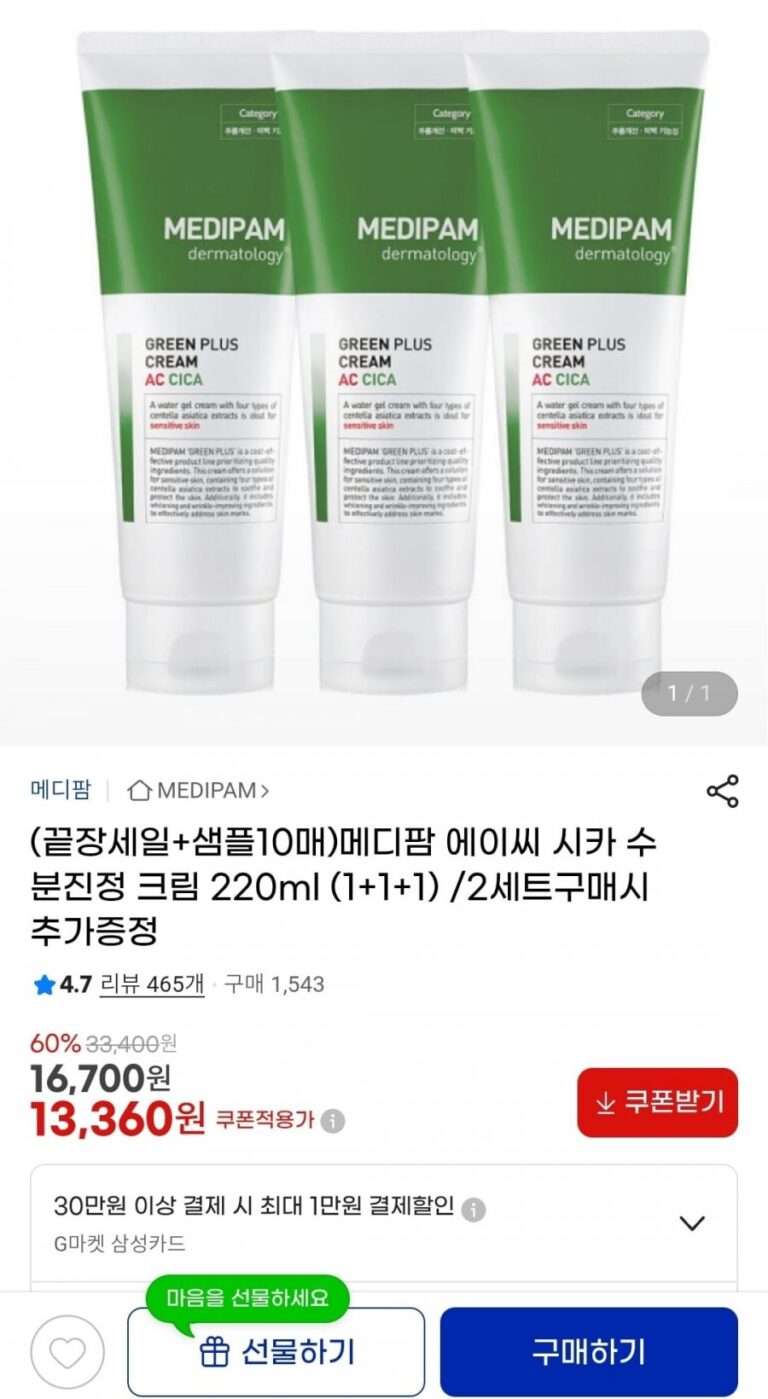
Task: Tap 구매하기 to buy now
Action: pyautogui.click(x=588, y=1353)
